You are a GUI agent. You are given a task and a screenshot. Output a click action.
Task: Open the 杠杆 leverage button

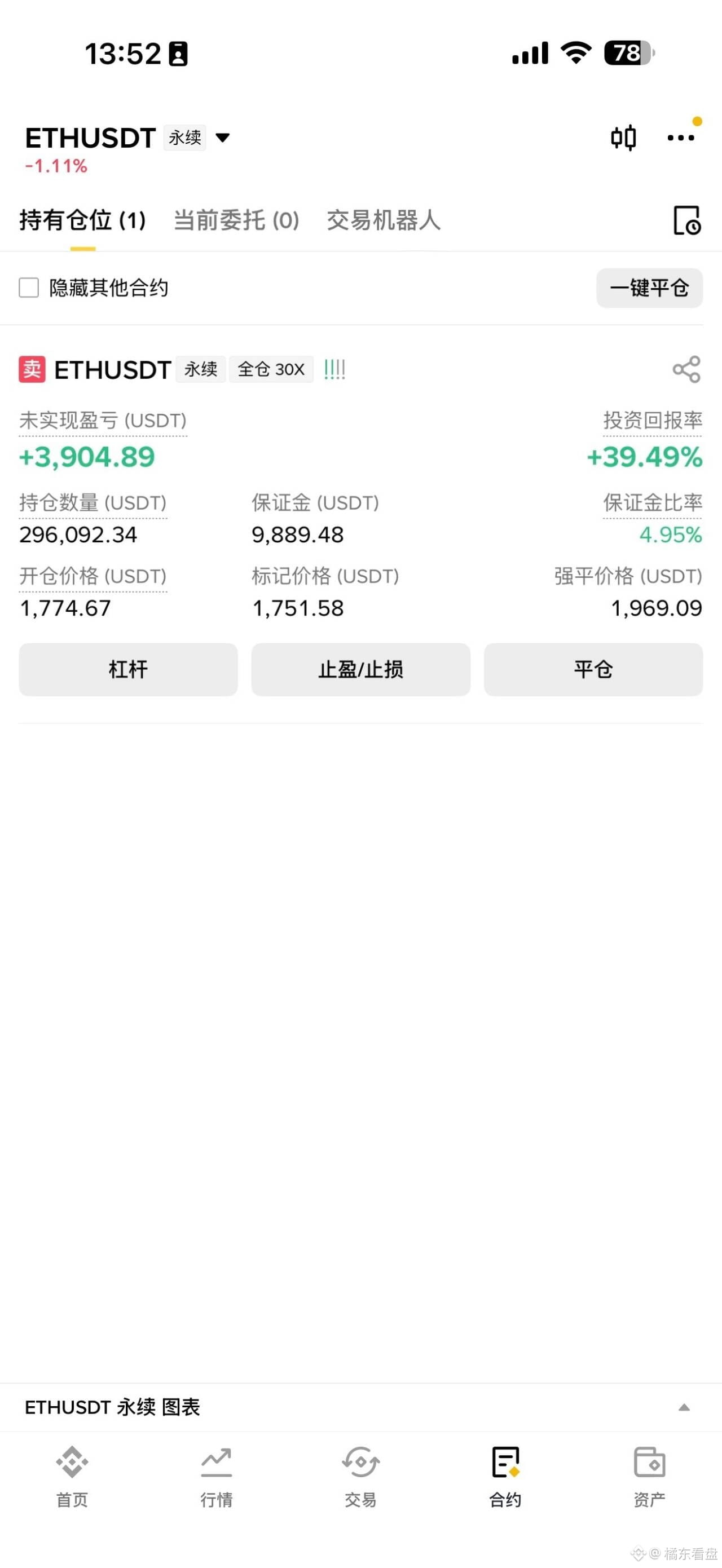[x=129, y=670]
